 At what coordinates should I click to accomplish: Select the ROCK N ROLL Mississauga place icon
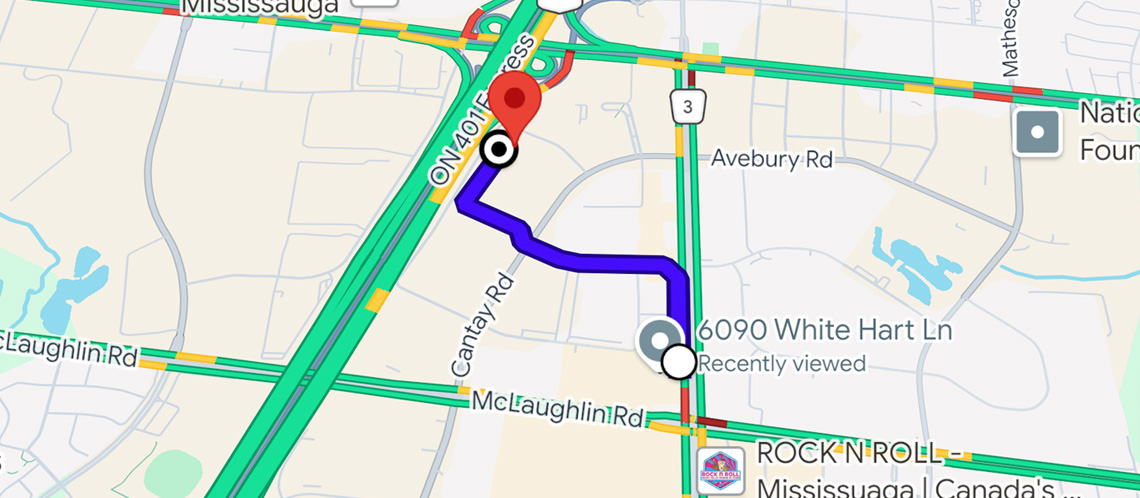[x=721, y=469]
